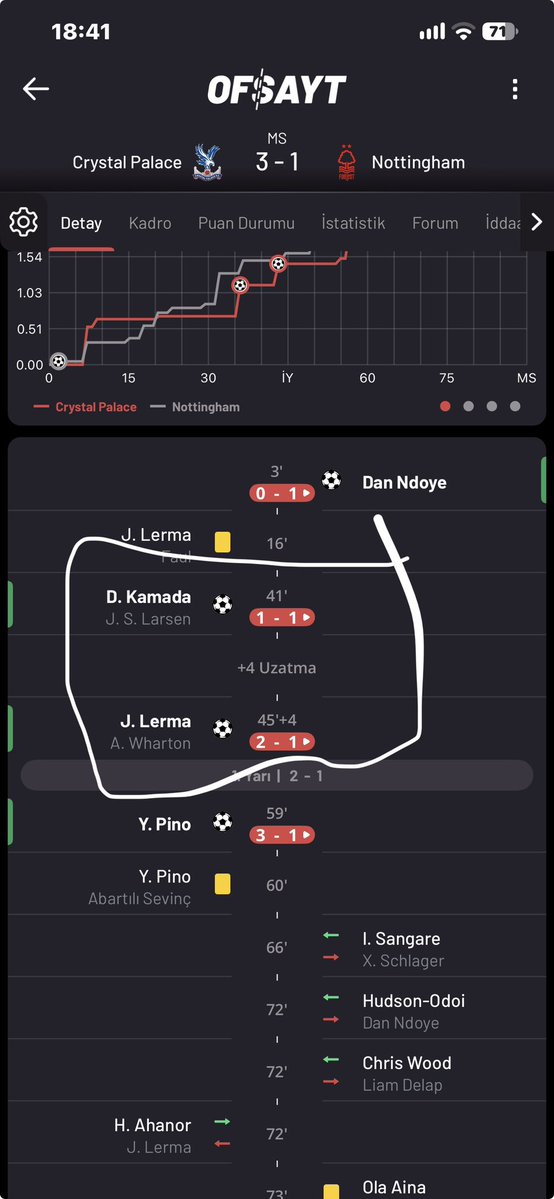Switch to the Kadro tab

click(x=150, y=223)
